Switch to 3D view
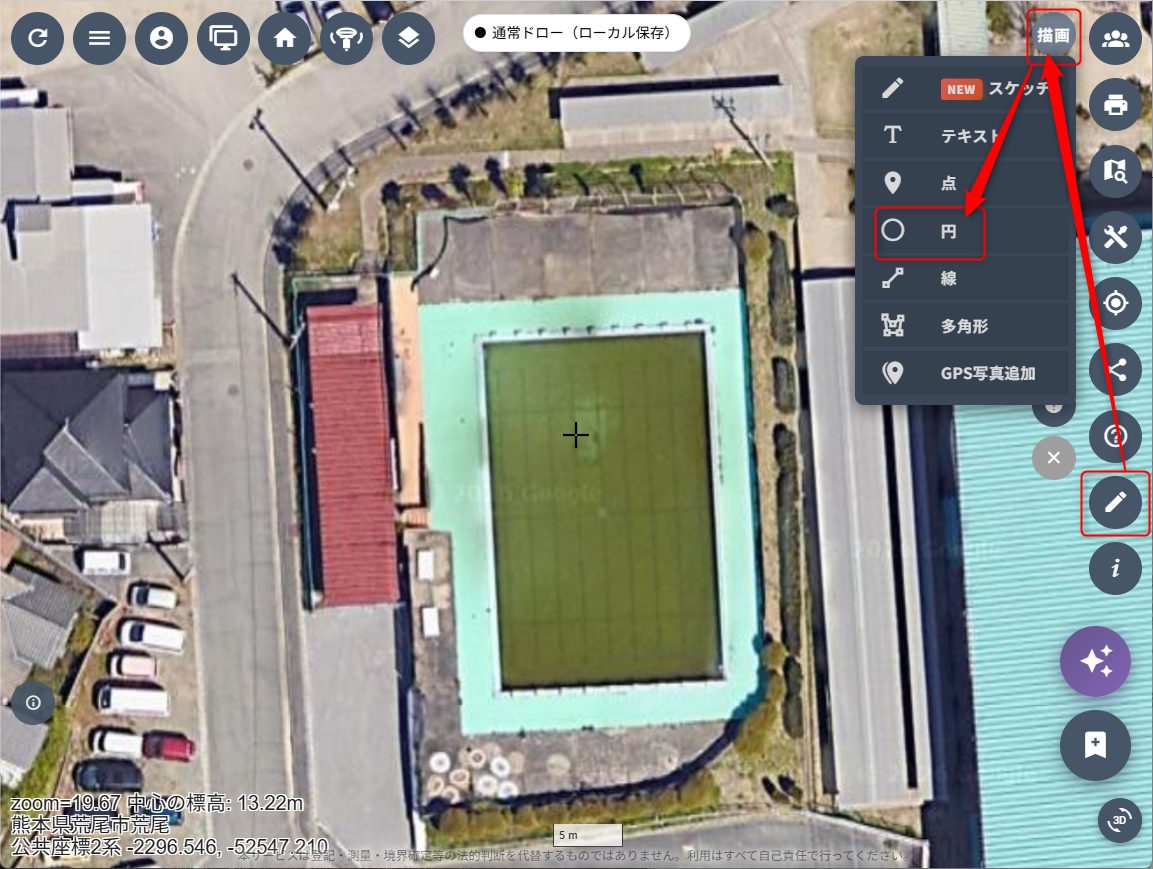The height and width of the screenshot is (869, 1153). pos(1118,820)
